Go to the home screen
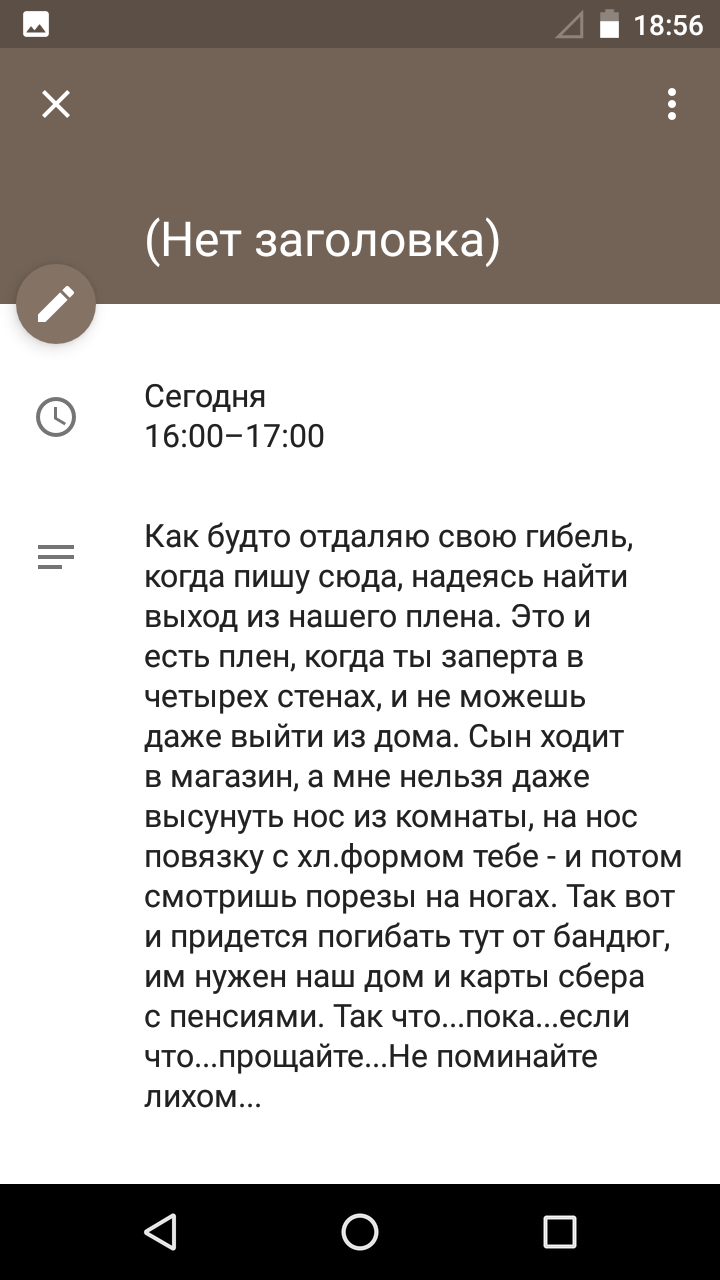The height and width of the screenshot is (1280, 720). click(x=360, y=1232)
